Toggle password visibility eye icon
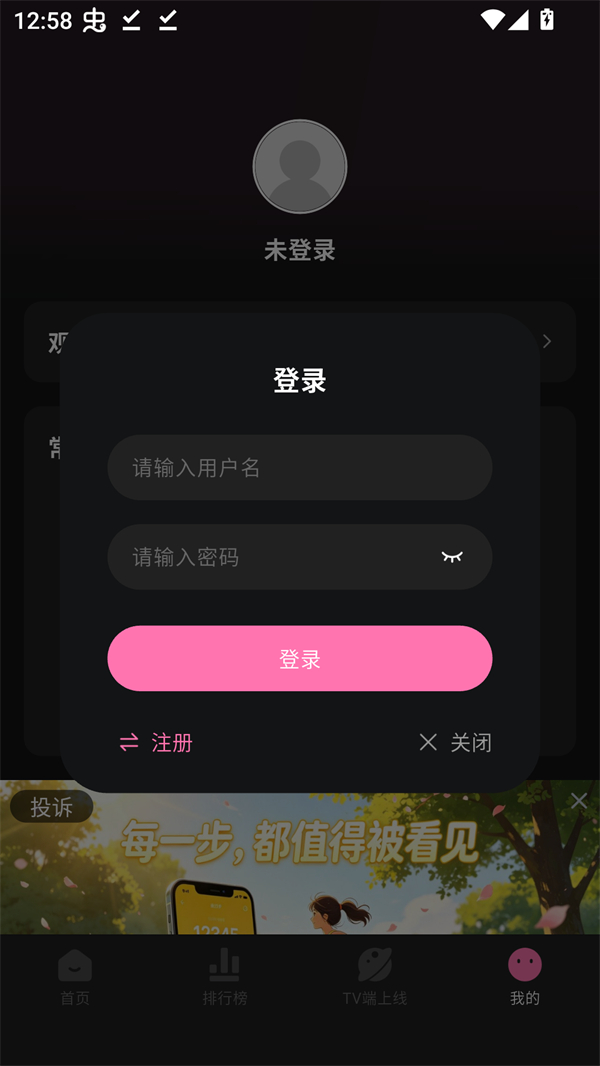 [452, 557]
